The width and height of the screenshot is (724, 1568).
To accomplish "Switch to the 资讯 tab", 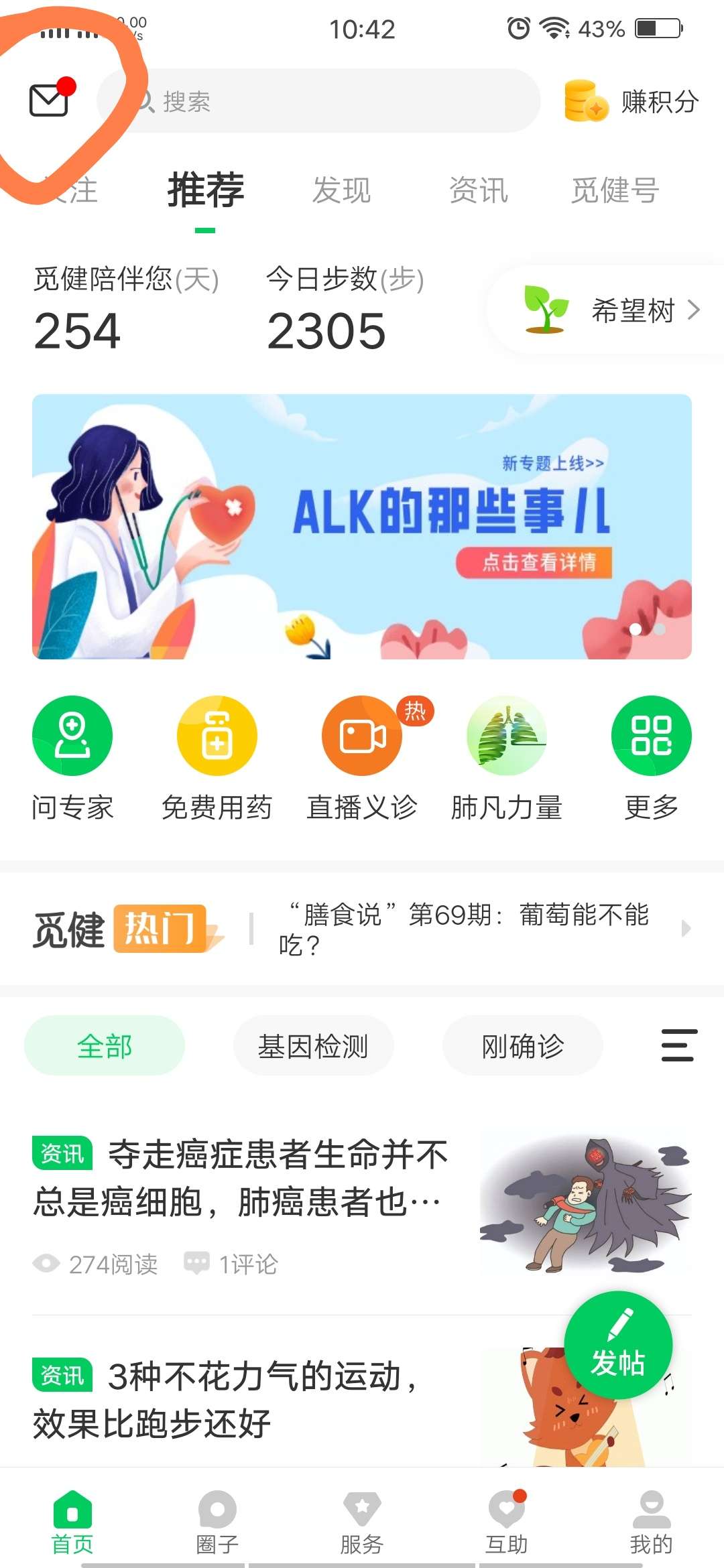I will click(478, 190).
